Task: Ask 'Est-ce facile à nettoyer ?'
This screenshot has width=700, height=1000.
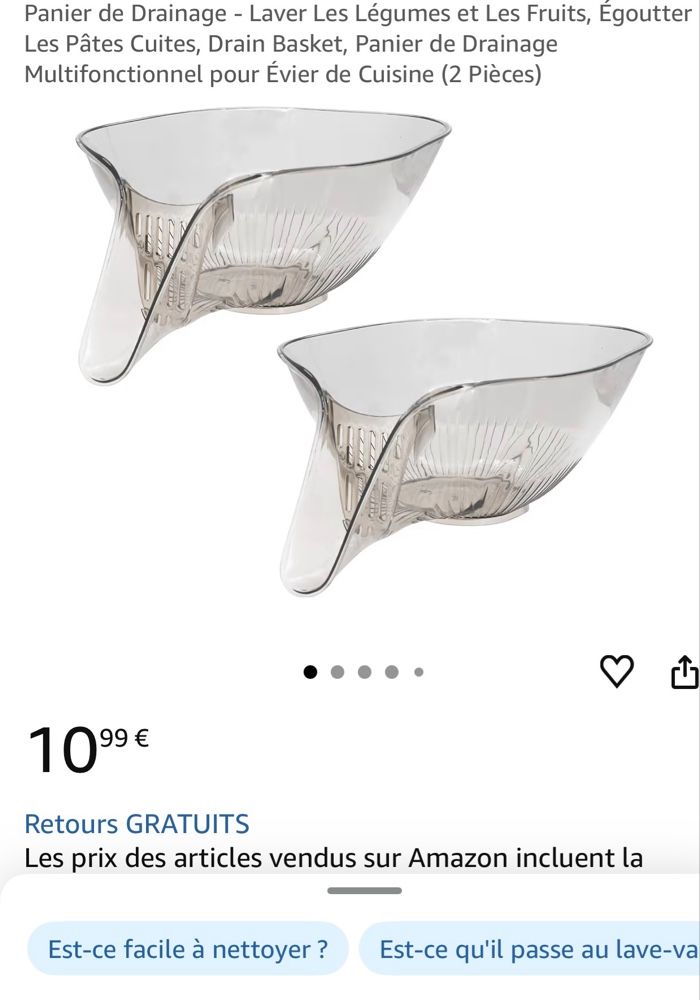Action: [x=188, y=950]
